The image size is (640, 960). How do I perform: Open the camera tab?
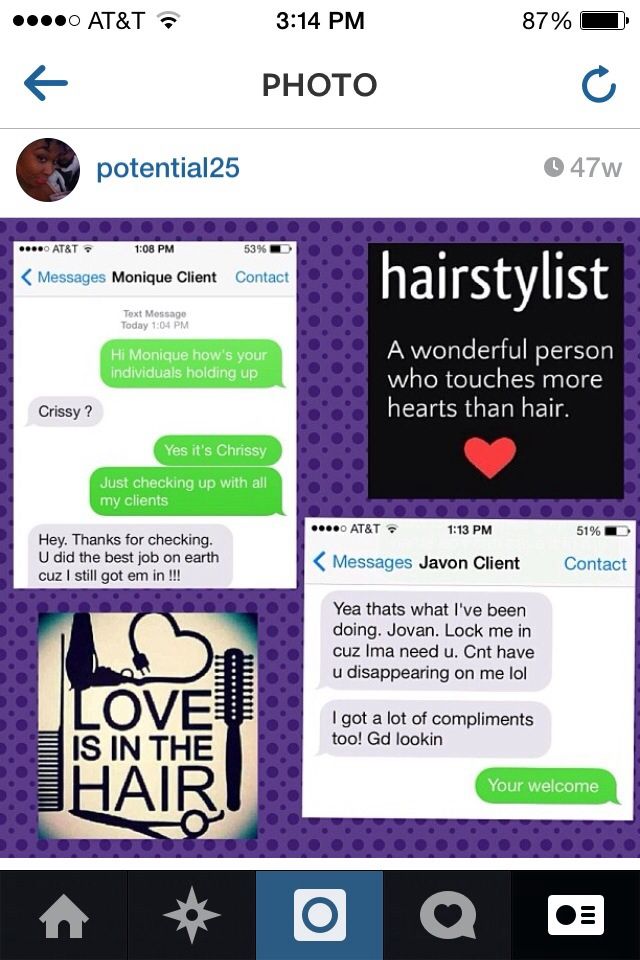(320, 915)
